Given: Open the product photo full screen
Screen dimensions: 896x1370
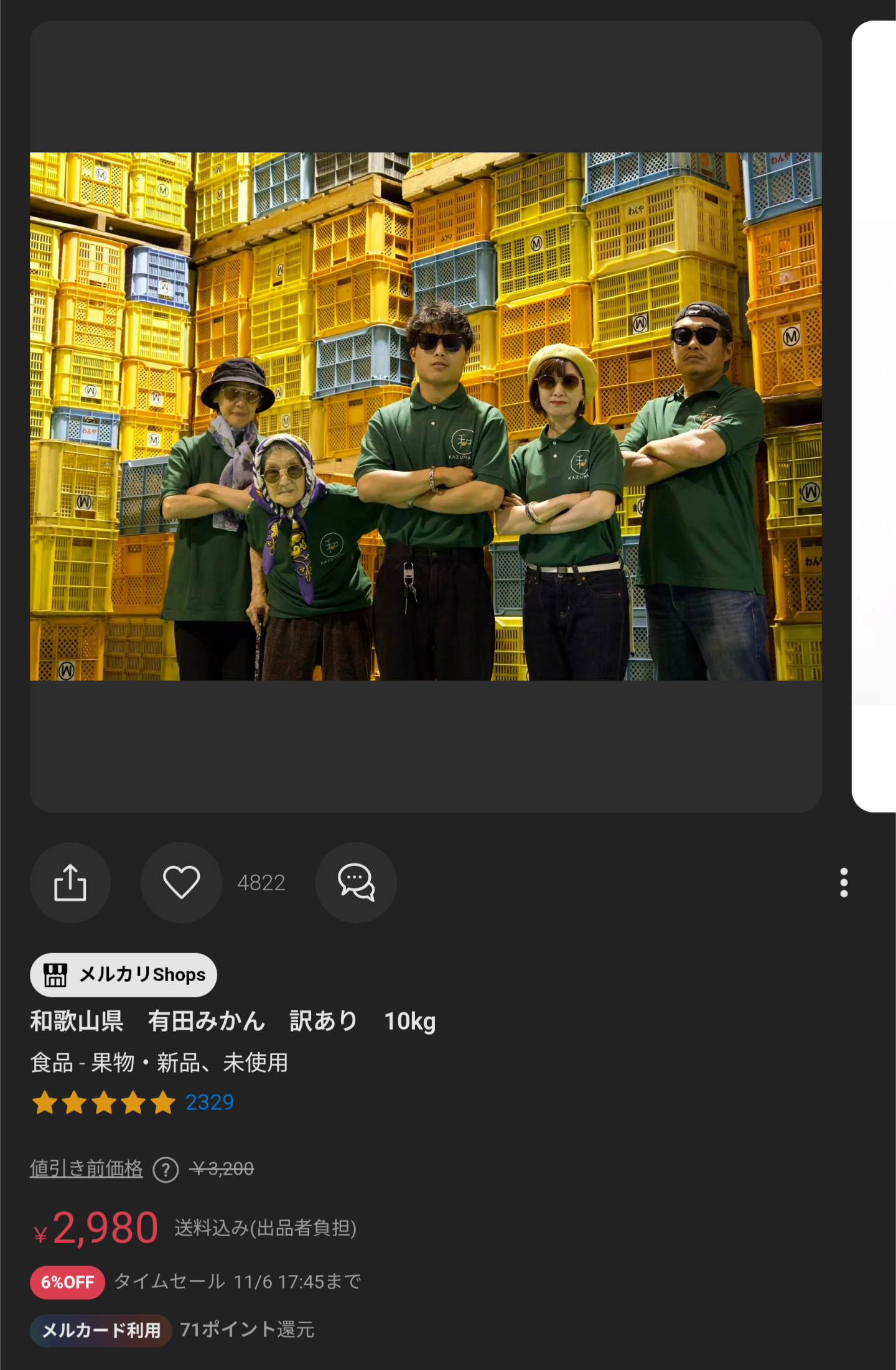Looking at the screenshot, I should [426, 416].
